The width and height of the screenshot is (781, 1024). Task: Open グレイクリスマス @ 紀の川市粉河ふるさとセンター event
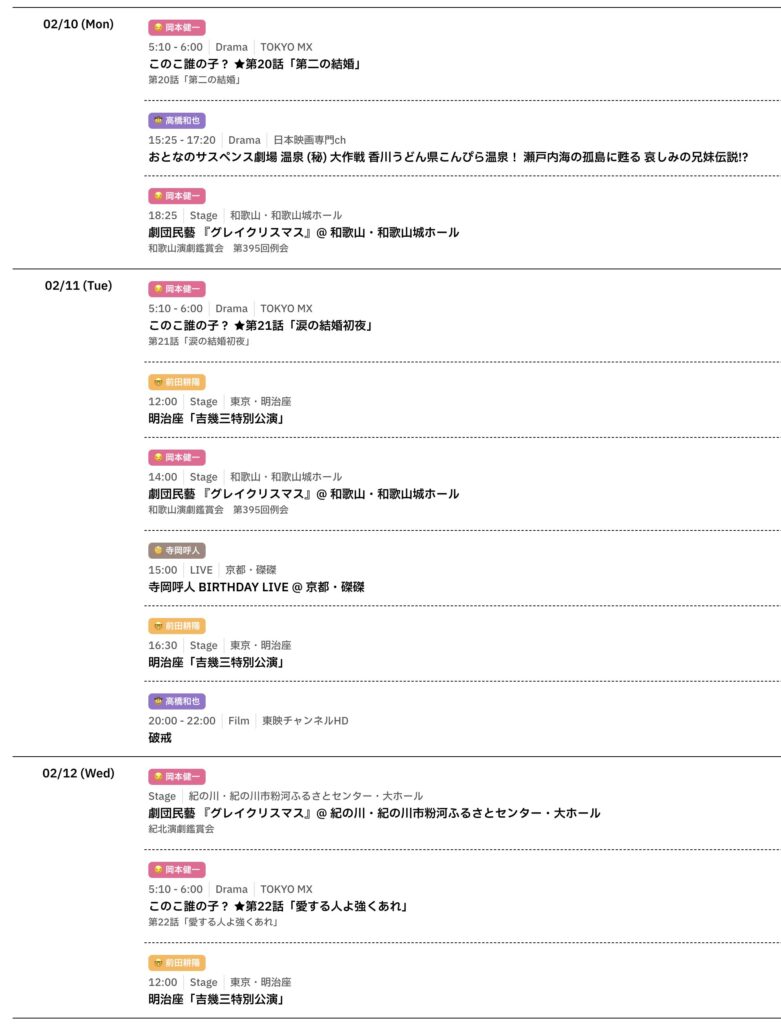click(374, 813)
